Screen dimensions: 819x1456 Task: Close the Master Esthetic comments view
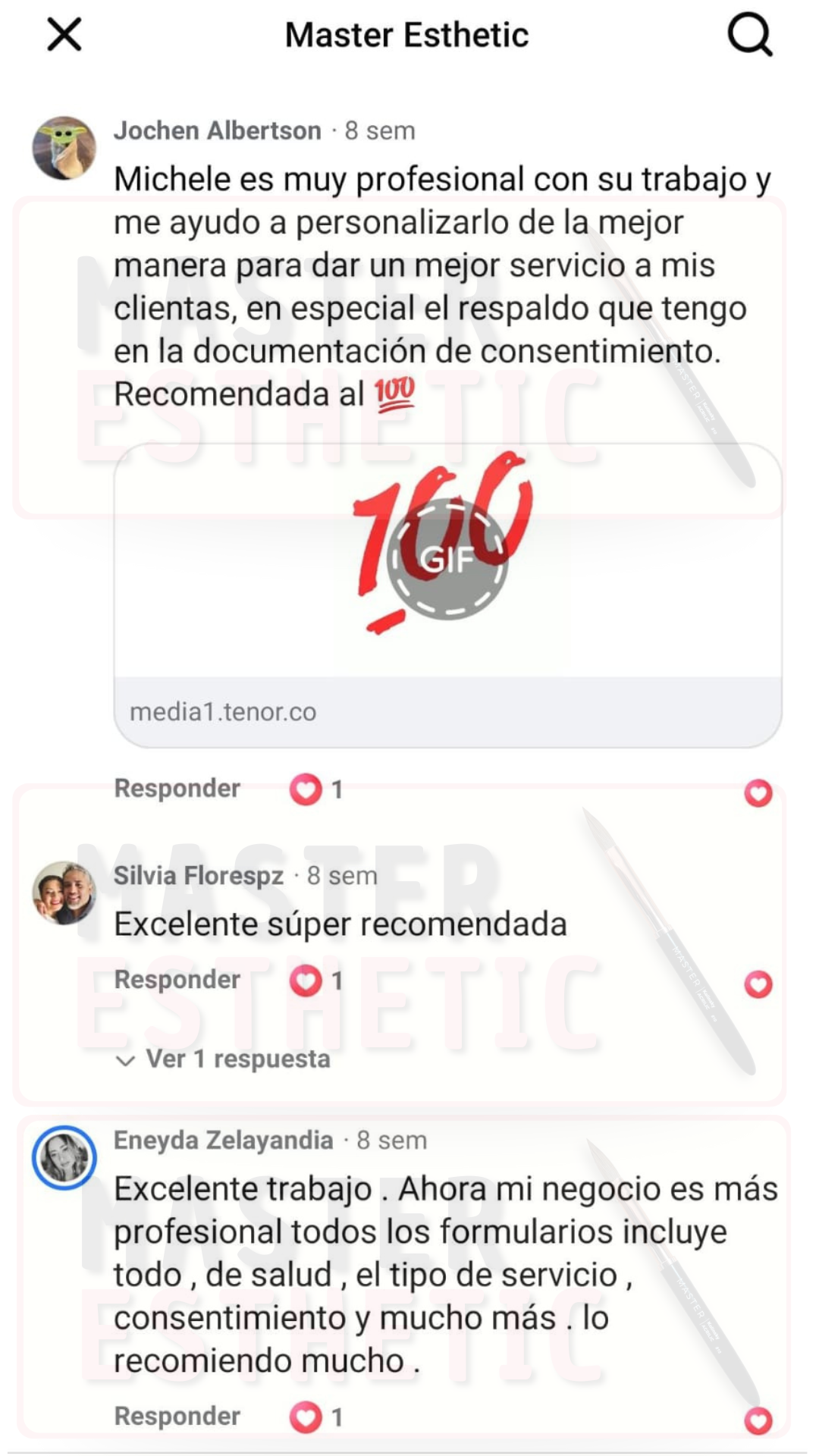click(64, 35)
